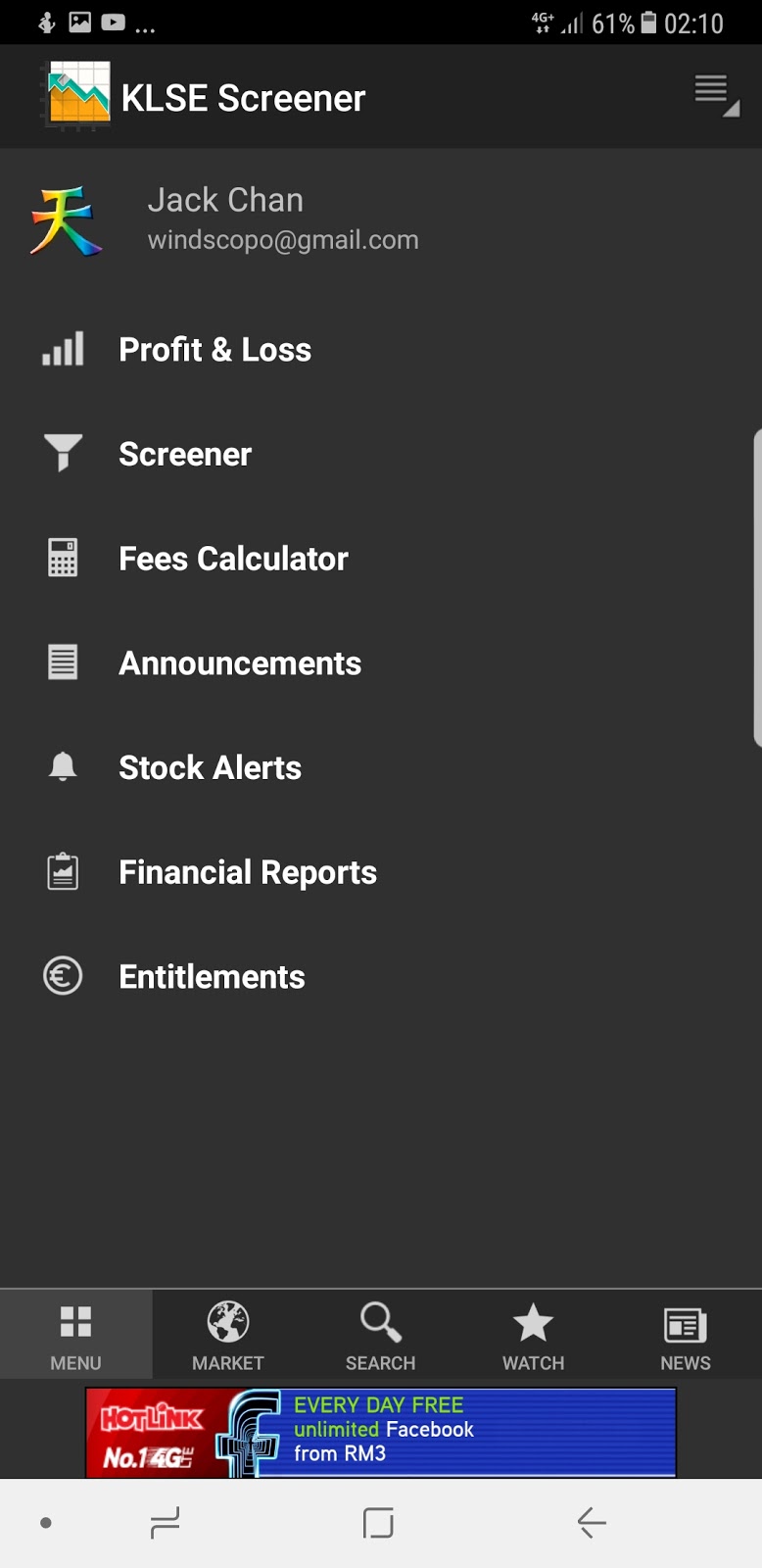
Task: Switch to the News tab
Action: click(x=686, y=1335)
